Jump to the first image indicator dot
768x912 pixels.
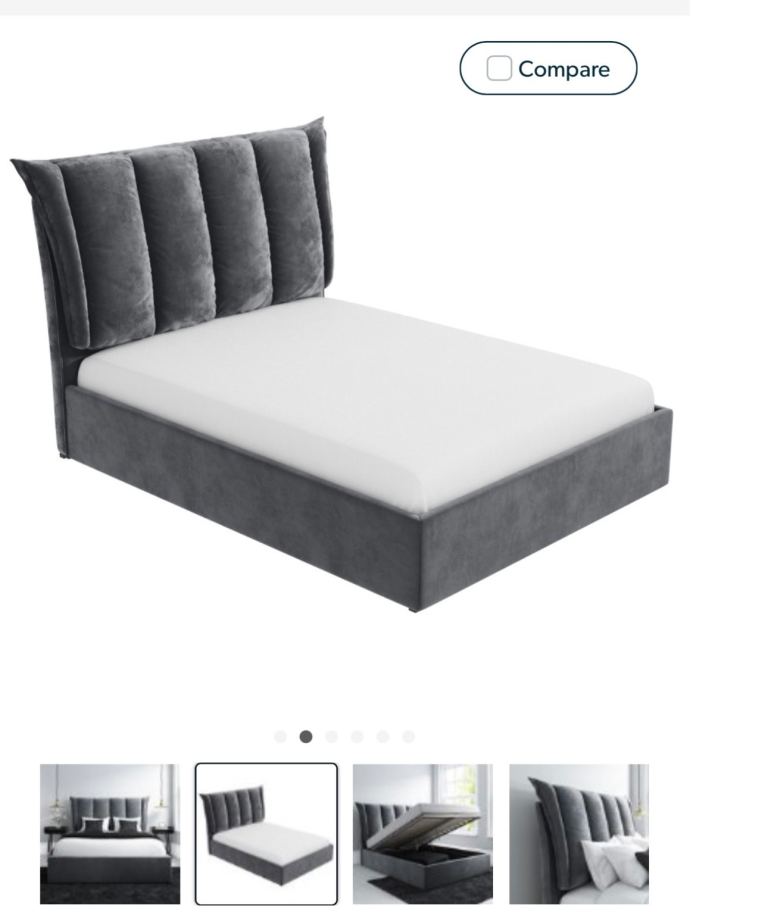tap(280, 737)
